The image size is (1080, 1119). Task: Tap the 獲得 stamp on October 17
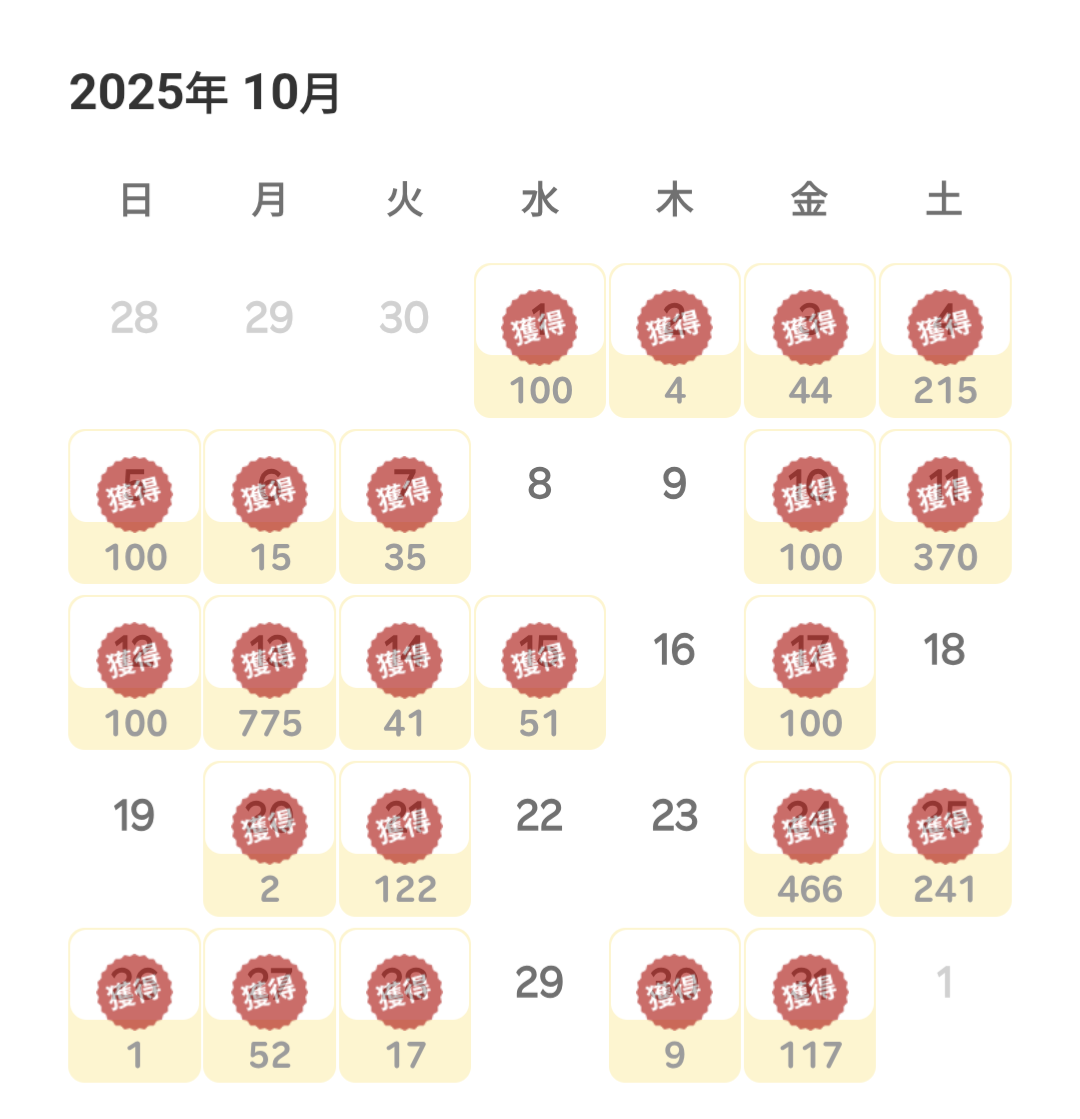[810, 658]
